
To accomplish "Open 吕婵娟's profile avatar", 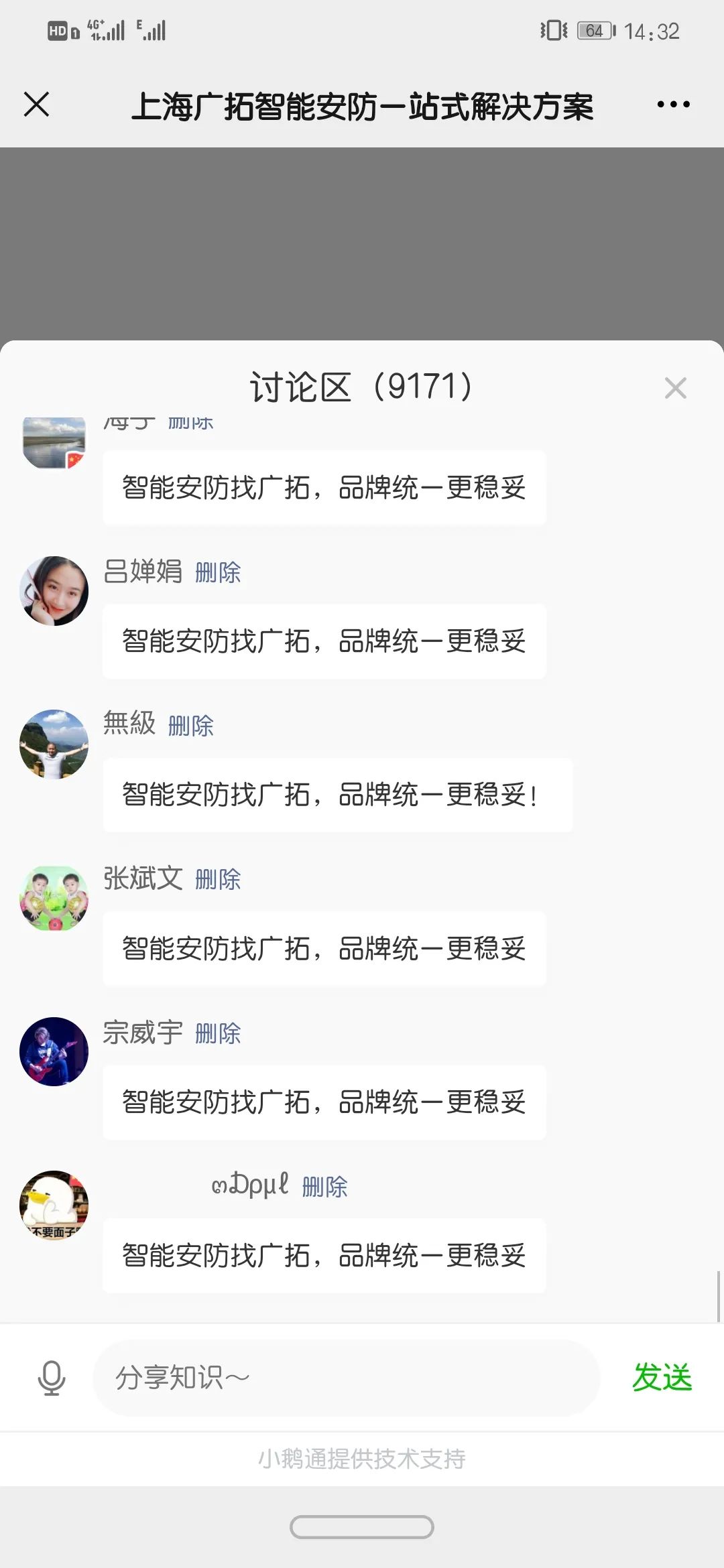I will click(54, 591).
